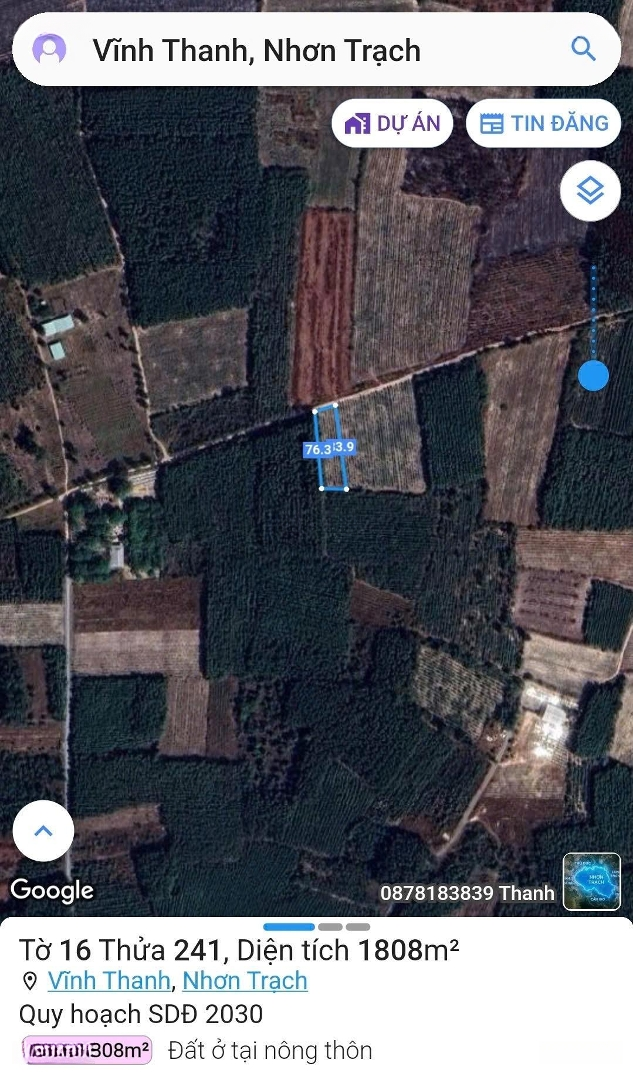
Task: Edit the Vĩnh Thanh, Nhơn Trạch search field
Action: tap(300, 50)
